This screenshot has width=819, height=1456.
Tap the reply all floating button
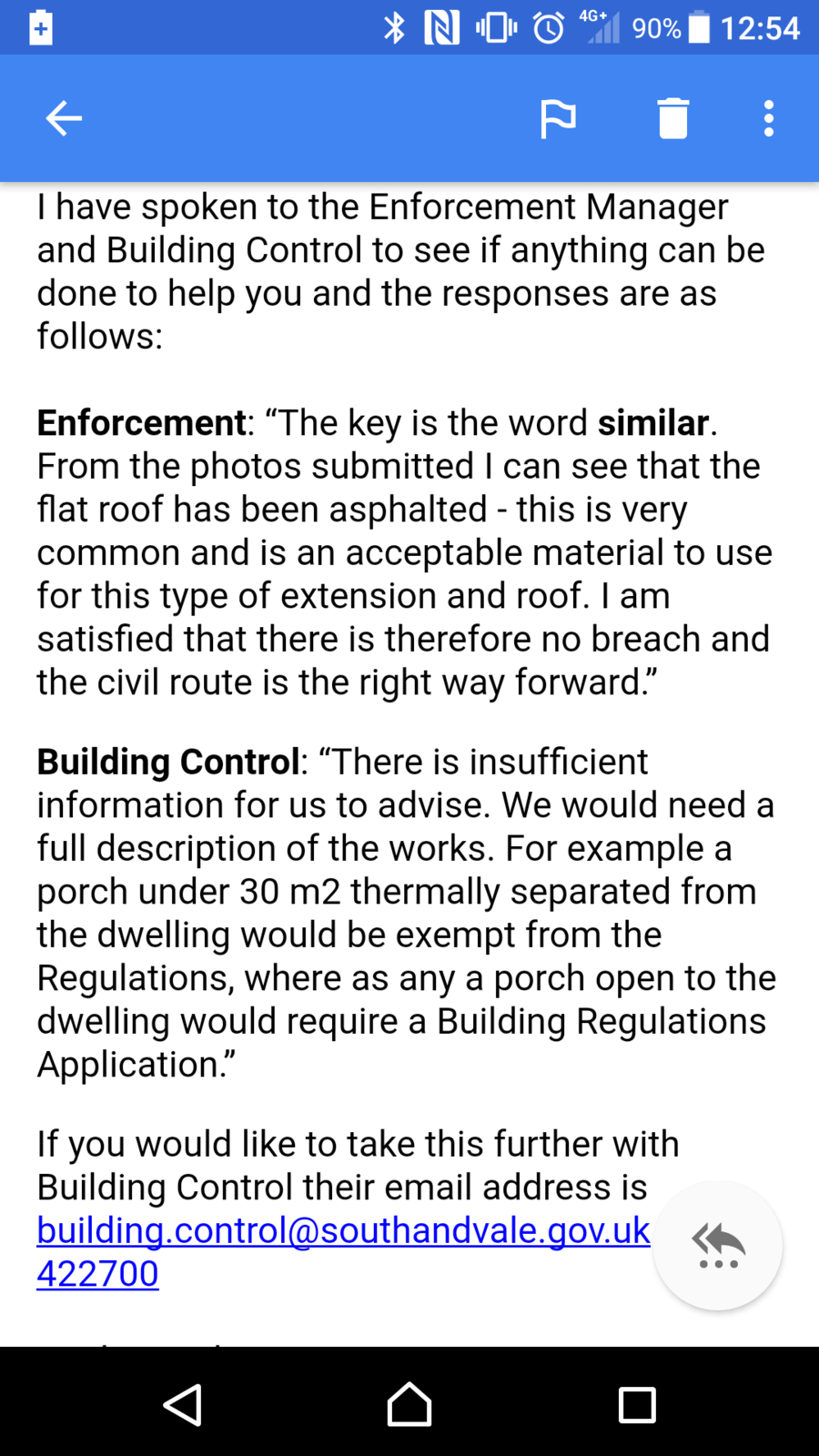(718, 1246)
